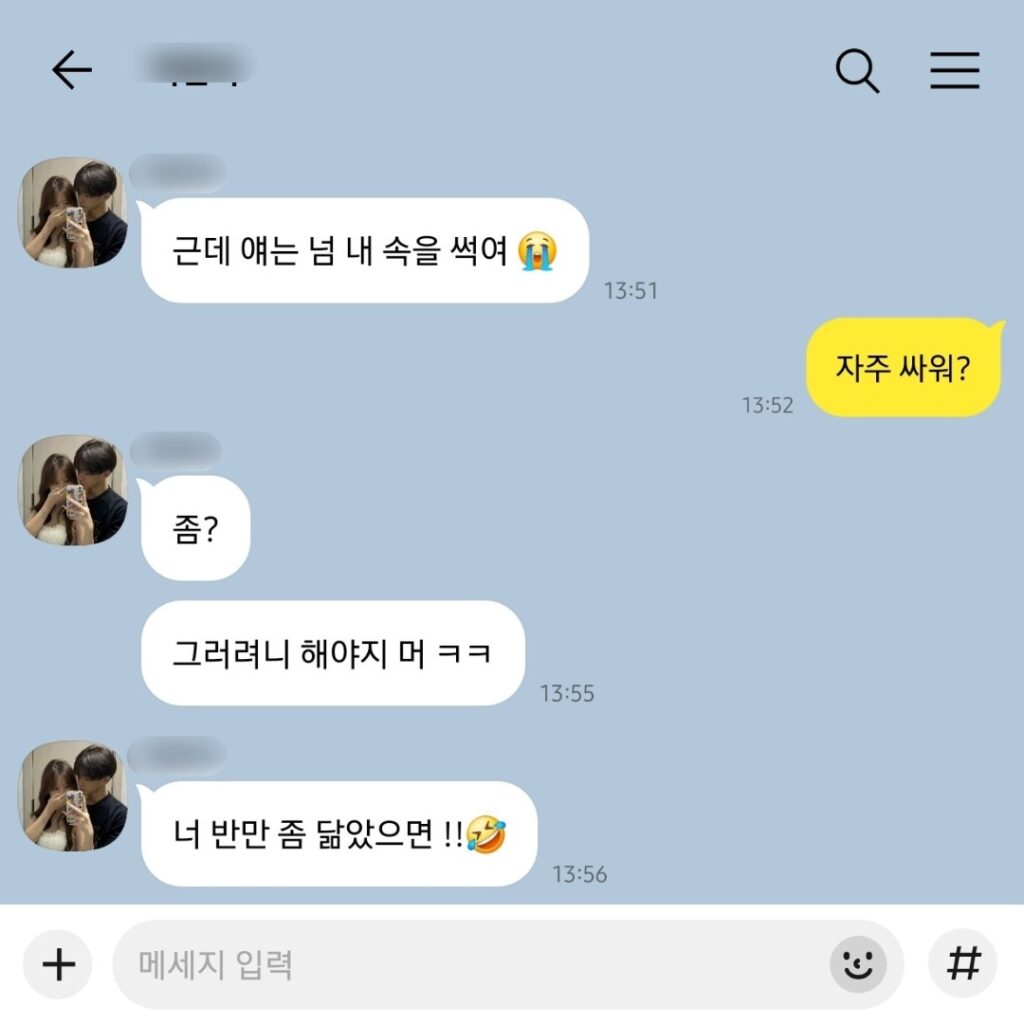Open the chat room hamburger menu
Screen dimensions: 1024x1024
(x=954, y=71)
